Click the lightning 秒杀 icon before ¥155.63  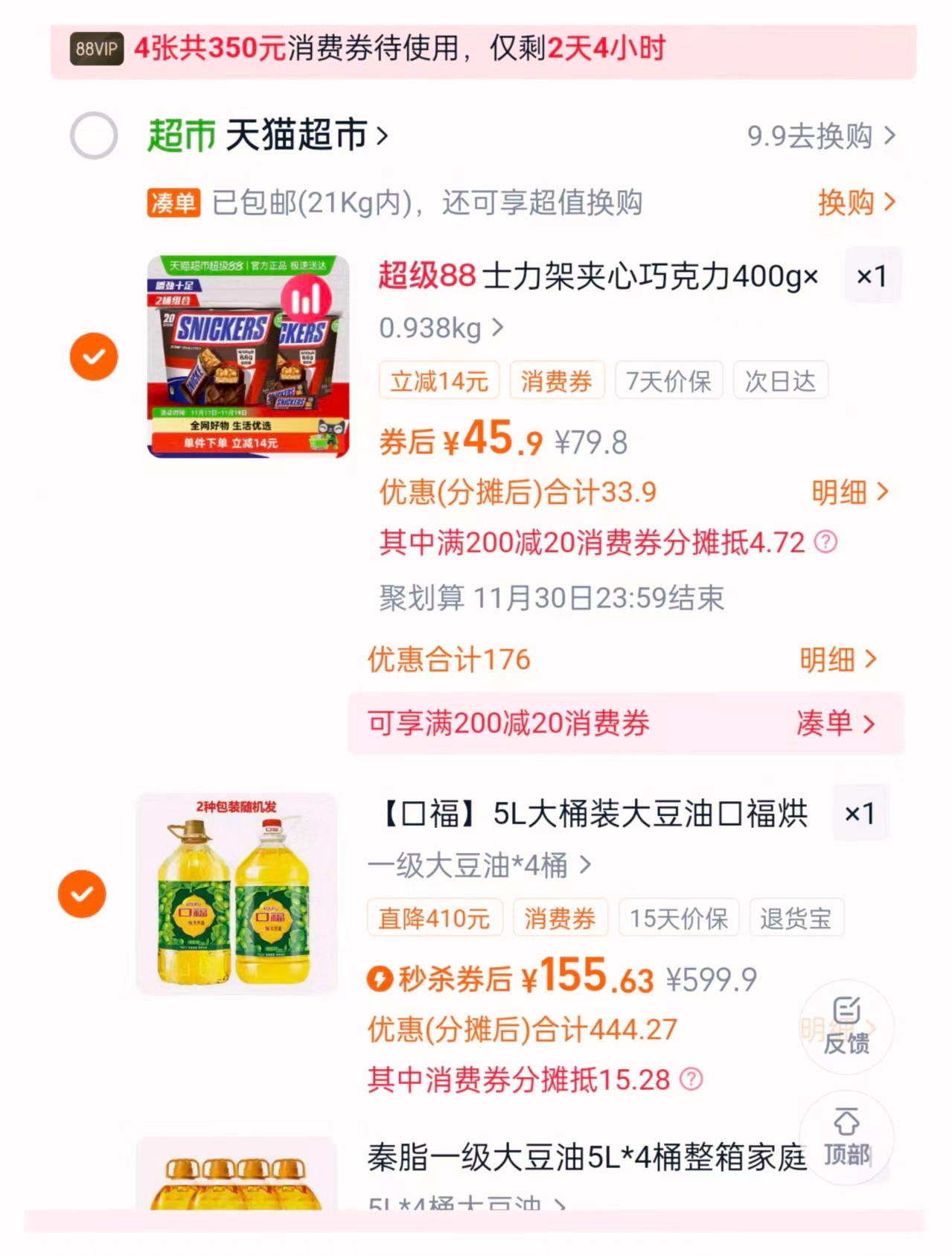[x=380, y=980]
